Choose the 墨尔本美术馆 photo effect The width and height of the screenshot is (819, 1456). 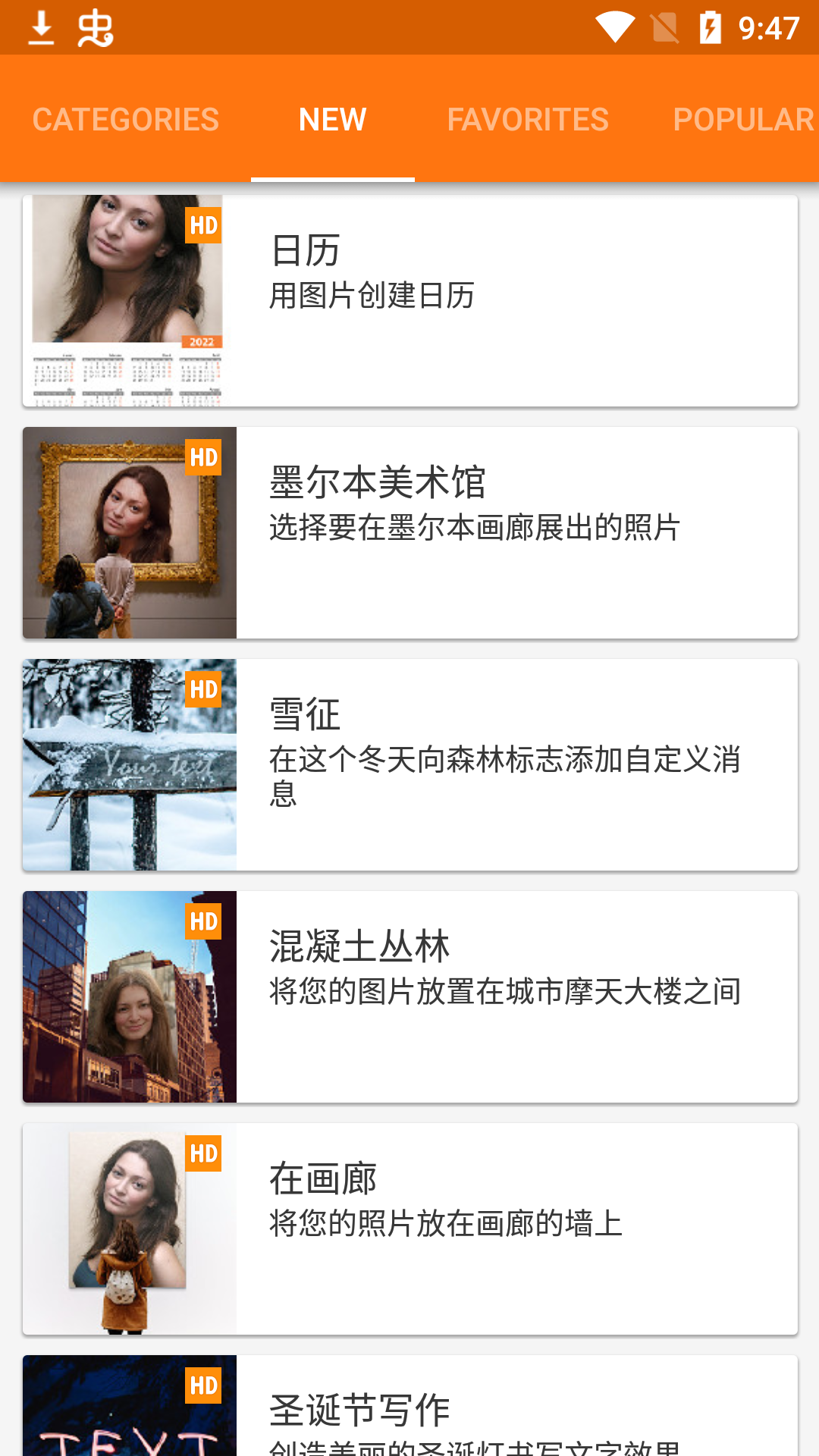[409, 533]
